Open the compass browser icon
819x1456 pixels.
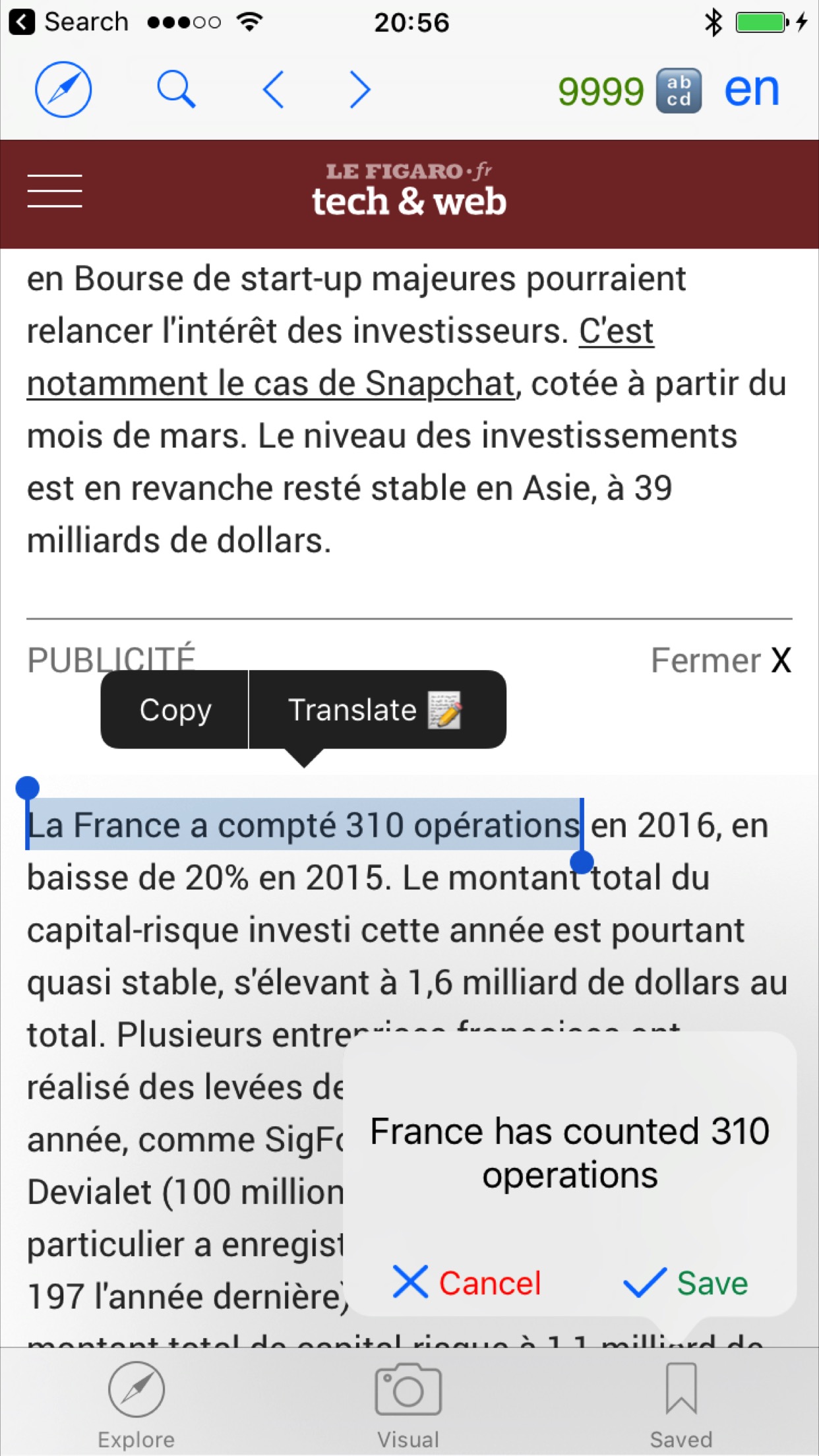(x=63, y=90)
